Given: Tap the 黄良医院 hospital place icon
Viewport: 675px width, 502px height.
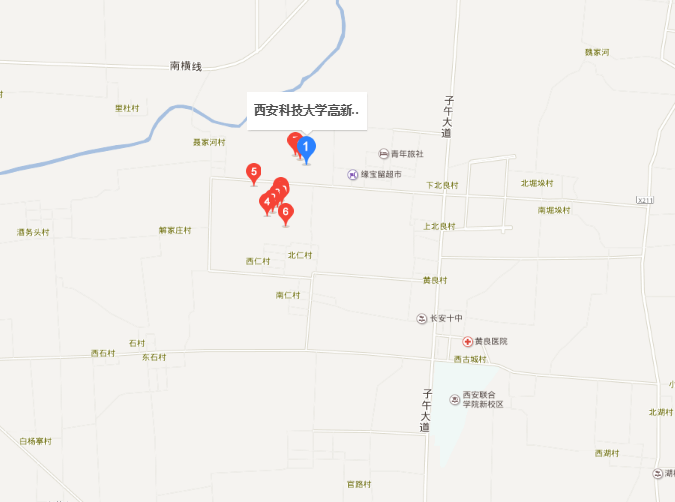Looking at the screenshot, I should (x=467, y=342).
